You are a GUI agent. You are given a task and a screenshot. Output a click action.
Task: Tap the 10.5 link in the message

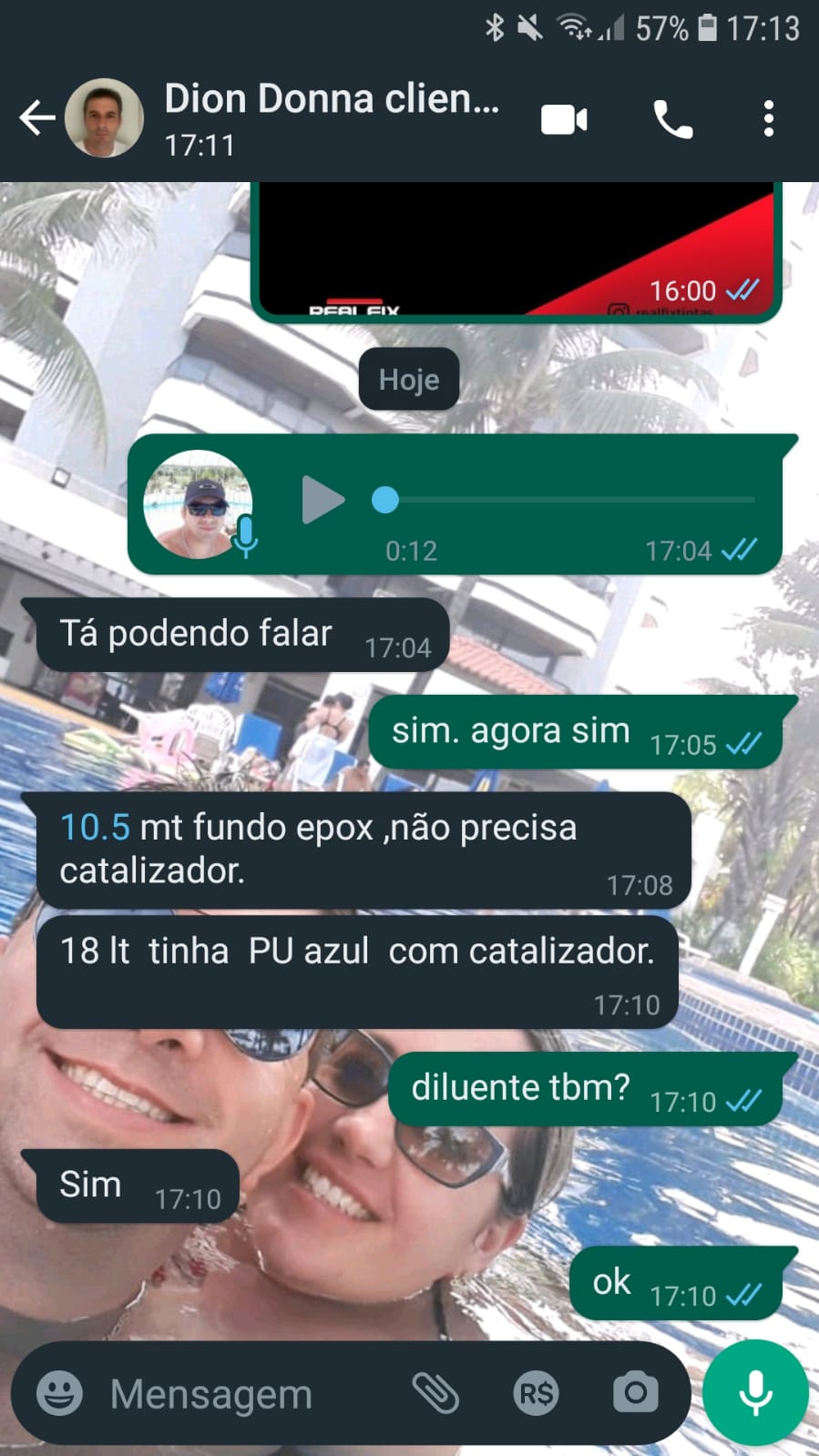click(x=95, y=828)
